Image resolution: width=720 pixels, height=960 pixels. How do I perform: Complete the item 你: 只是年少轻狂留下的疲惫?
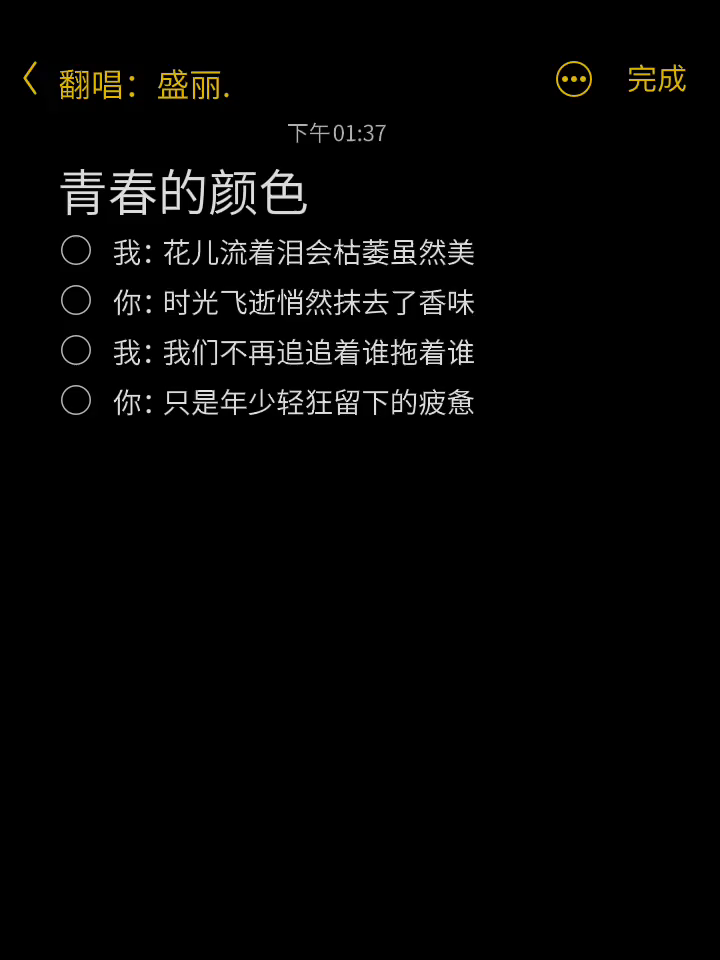point(76,400)
